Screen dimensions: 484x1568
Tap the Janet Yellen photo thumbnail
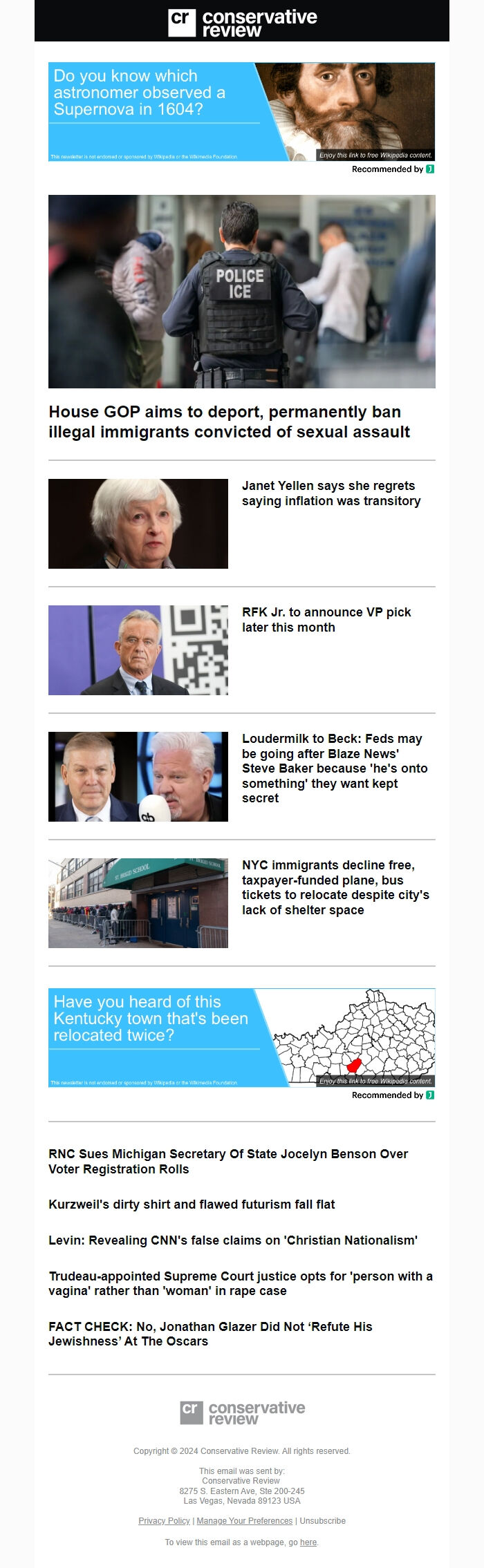tap(138, 524)
